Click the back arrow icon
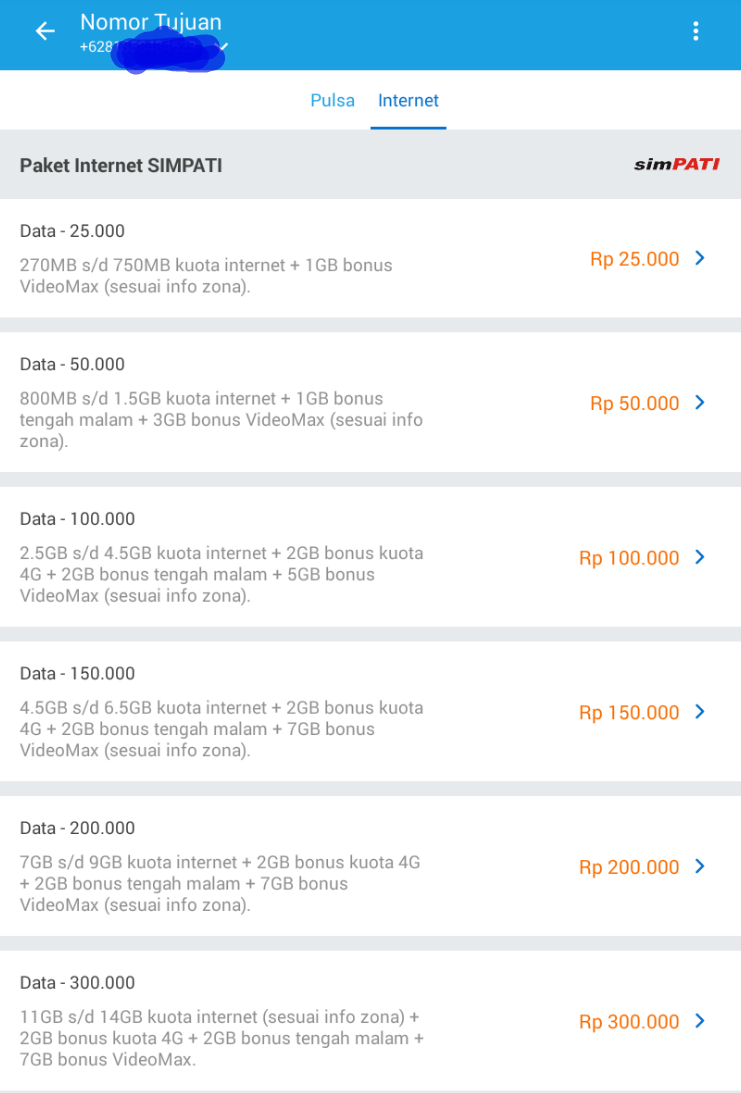The image size is (741, 1093). pos(44,31)
